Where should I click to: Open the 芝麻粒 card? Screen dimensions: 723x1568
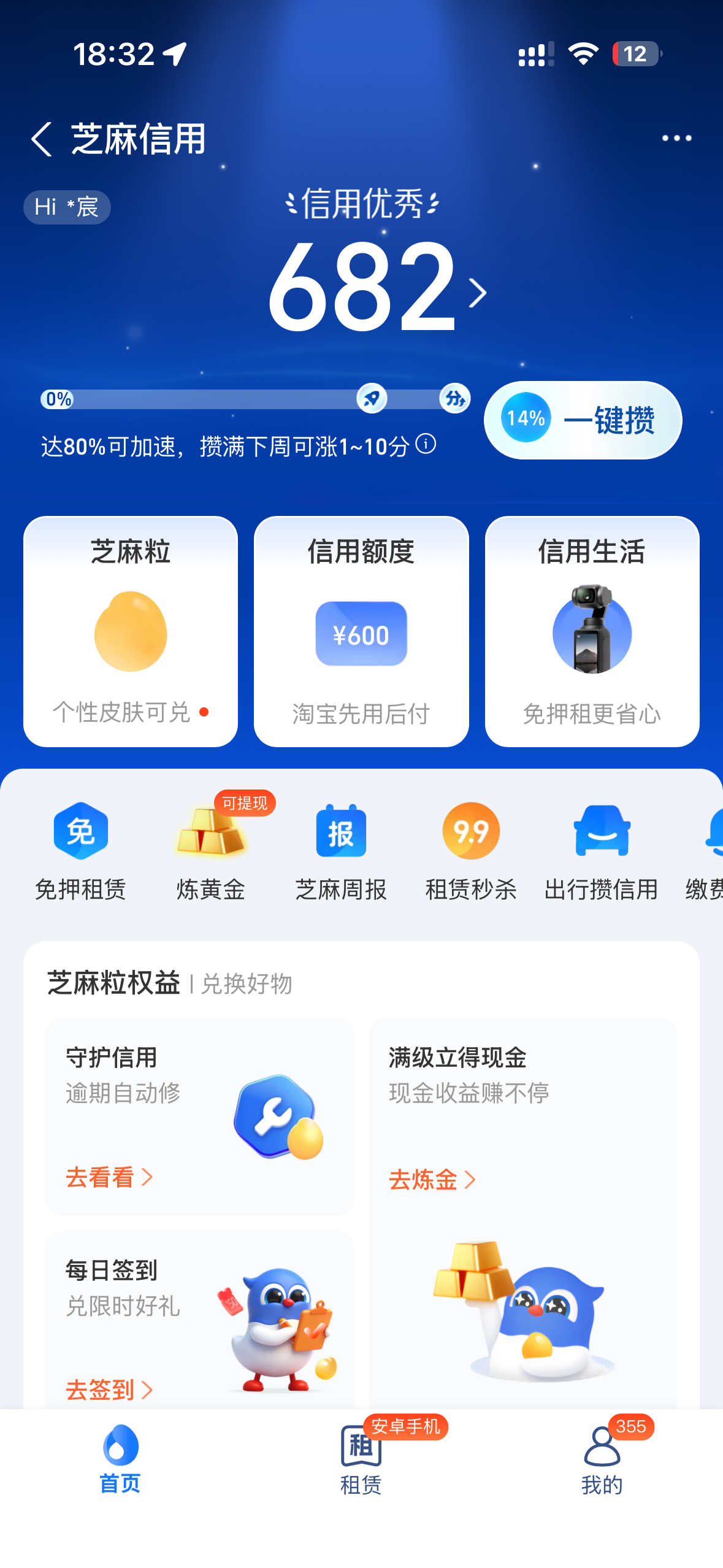pos(131,631)
